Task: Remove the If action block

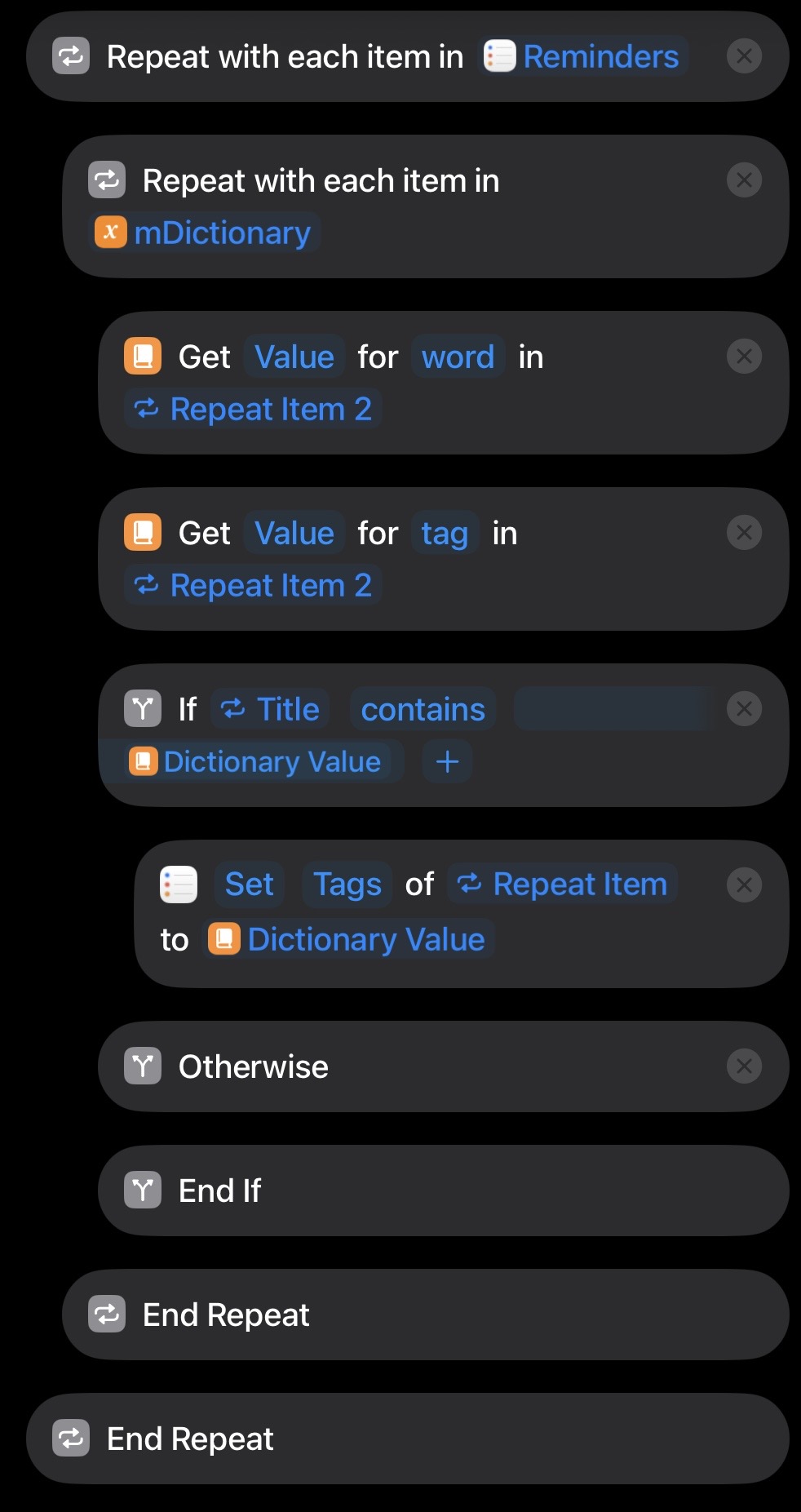Action: click(x=744, y=709)
